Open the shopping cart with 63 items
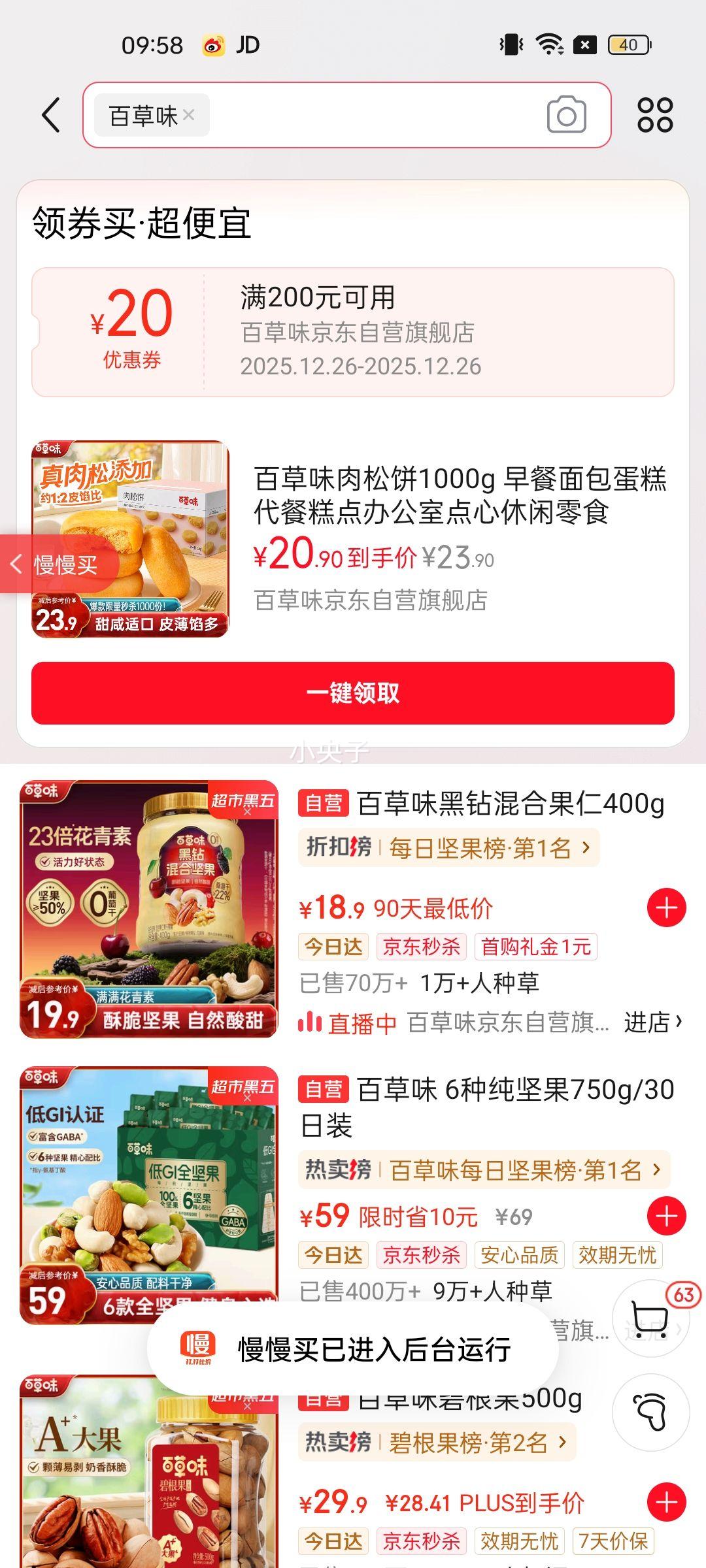 click(650, 1318)
